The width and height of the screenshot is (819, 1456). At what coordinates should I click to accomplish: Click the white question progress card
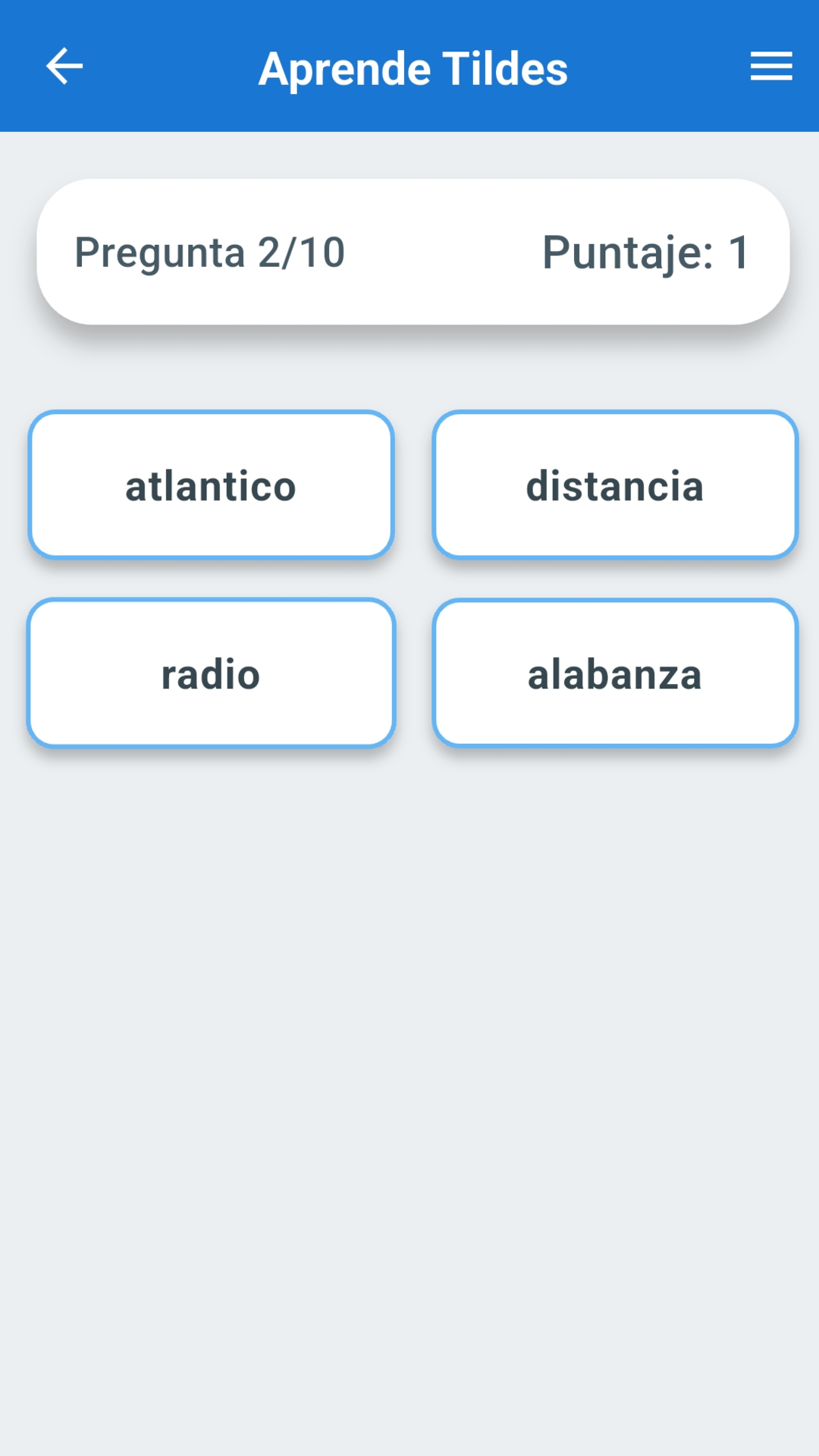click(x=409, y=253)
